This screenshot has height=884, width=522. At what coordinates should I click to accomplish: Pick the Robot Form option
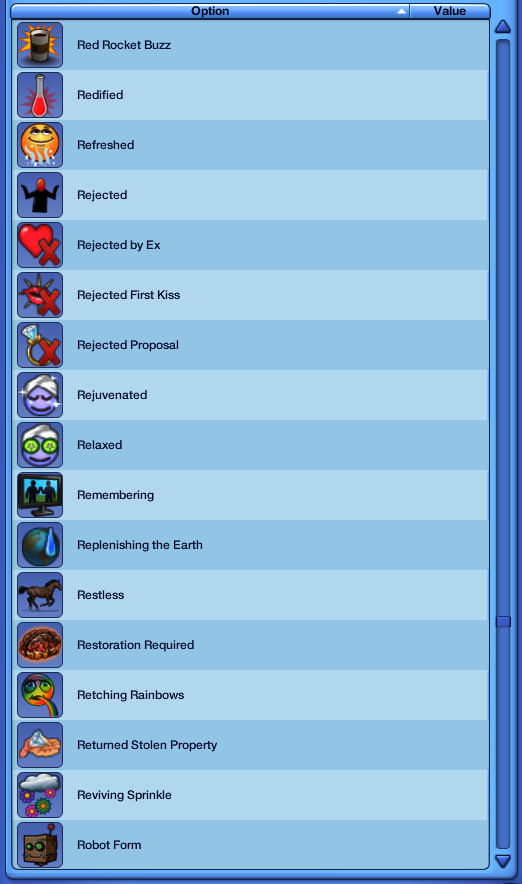click(250, 845)
